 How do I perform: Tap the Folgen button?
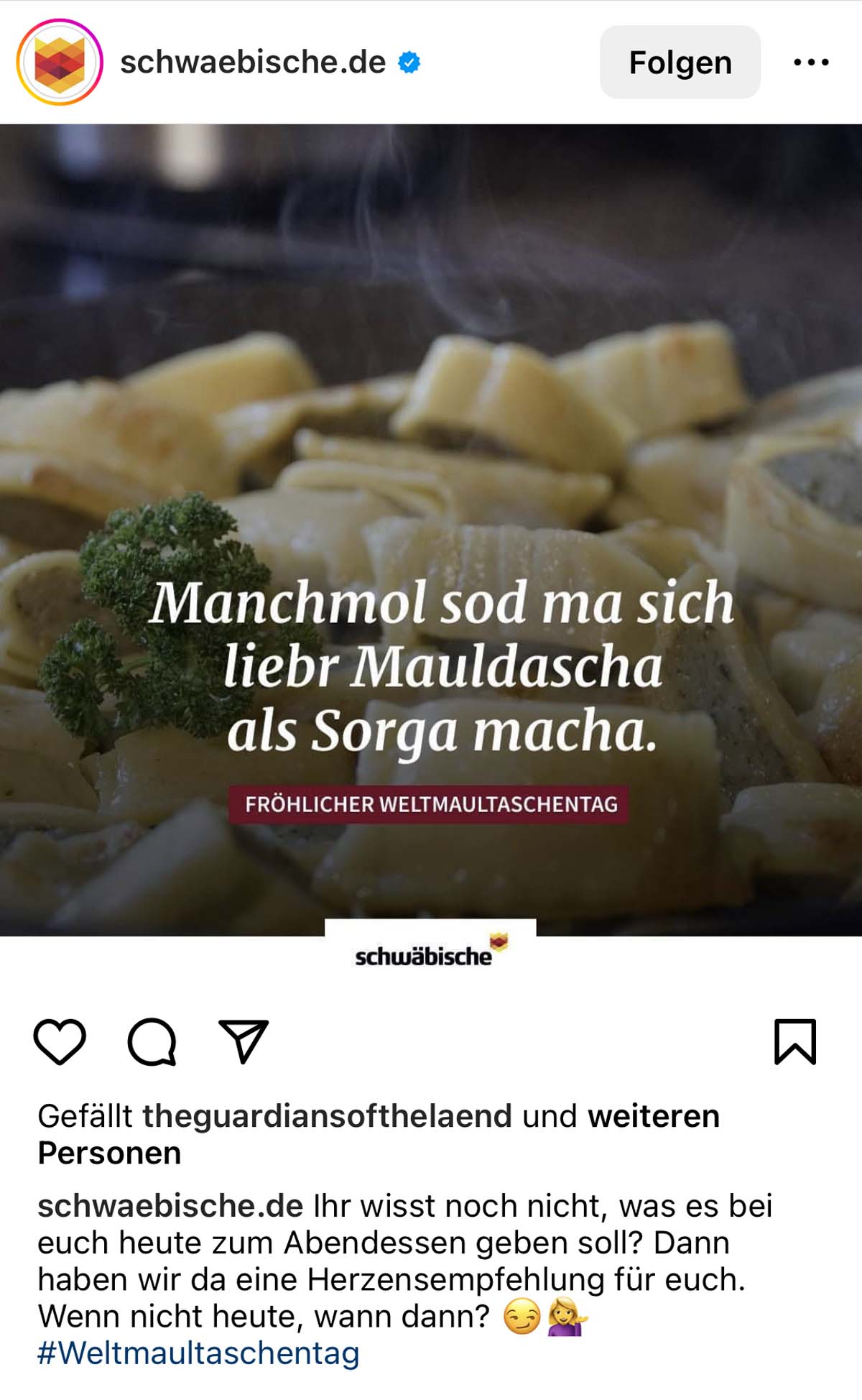click(680, 63)
